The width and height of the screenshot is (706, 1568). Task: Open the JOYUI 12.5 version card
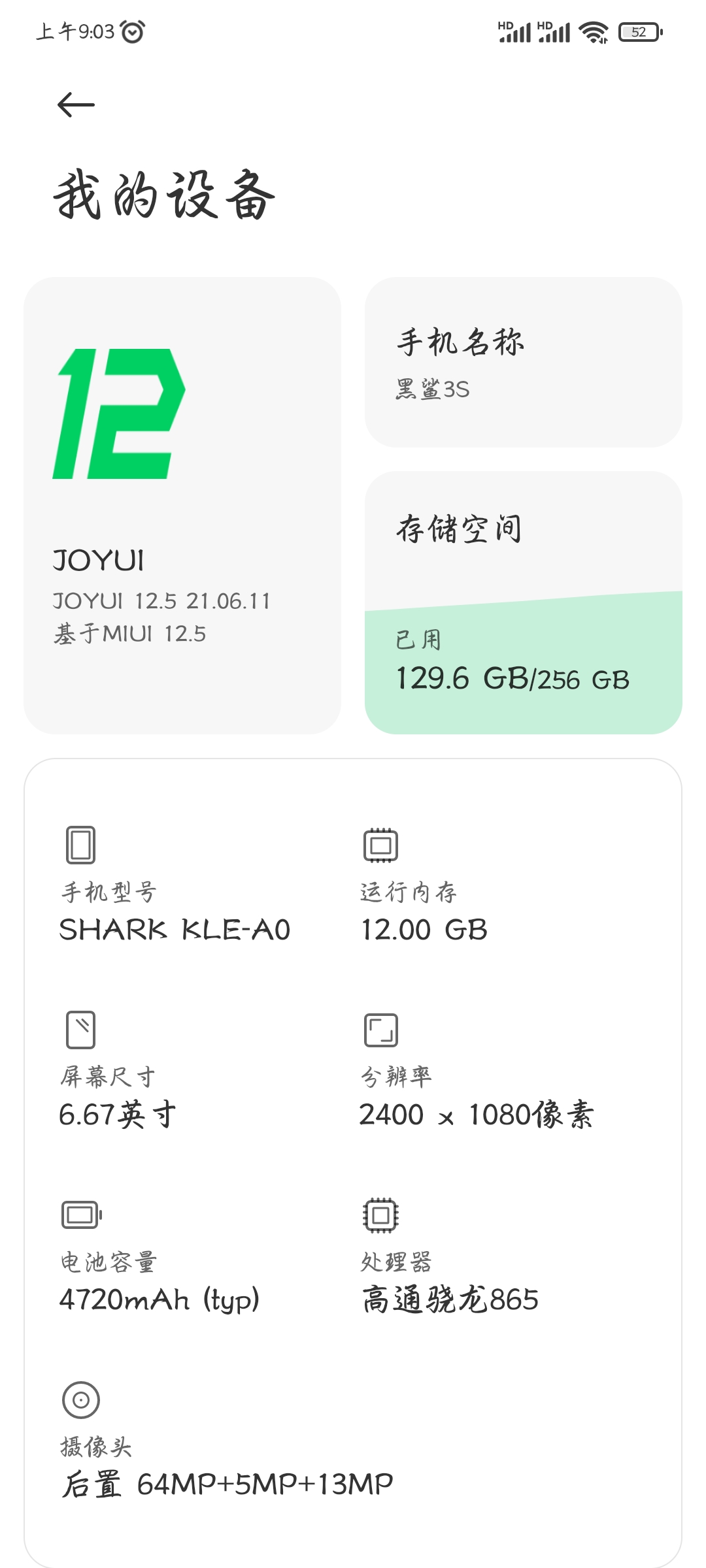coord(182,506)
